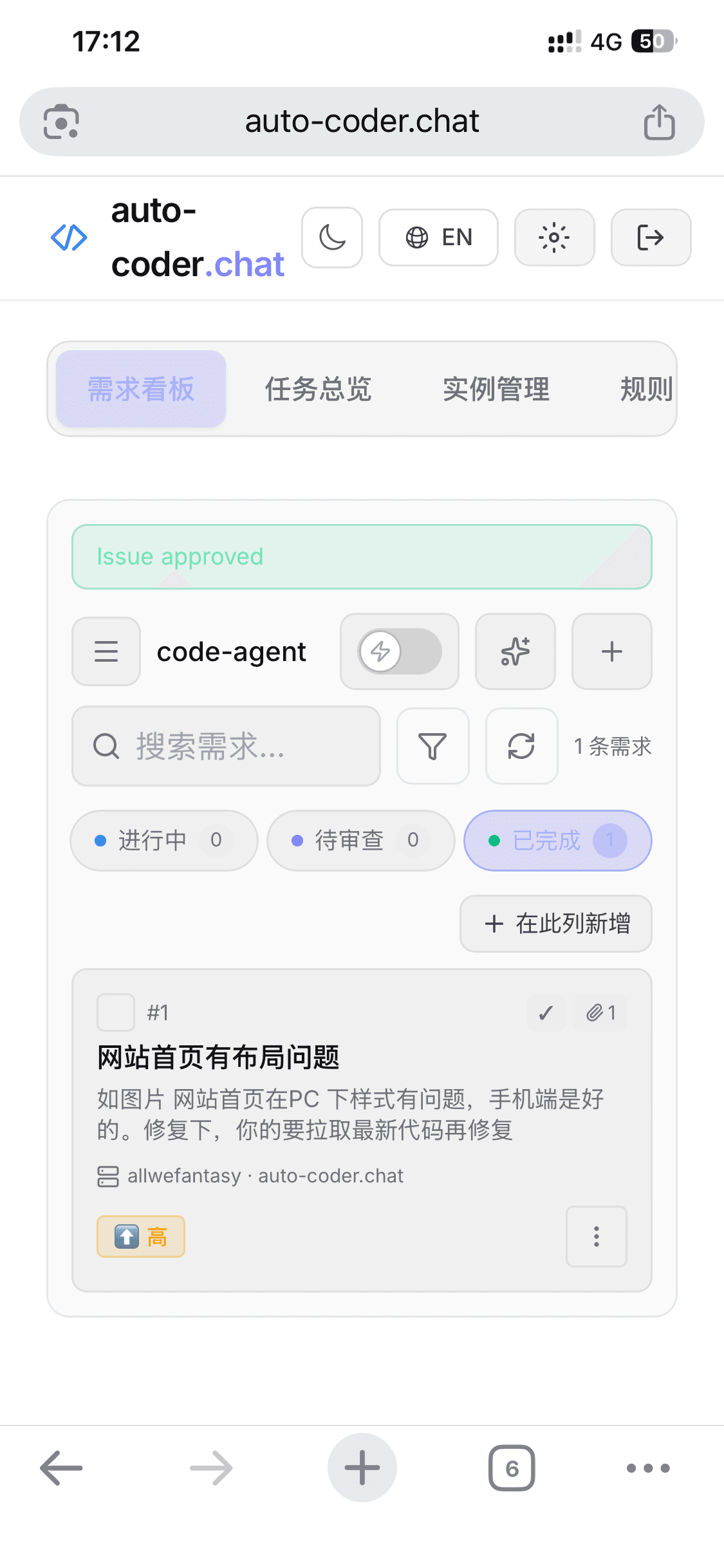Check the checkbox on issue #1

[115, 1012]
